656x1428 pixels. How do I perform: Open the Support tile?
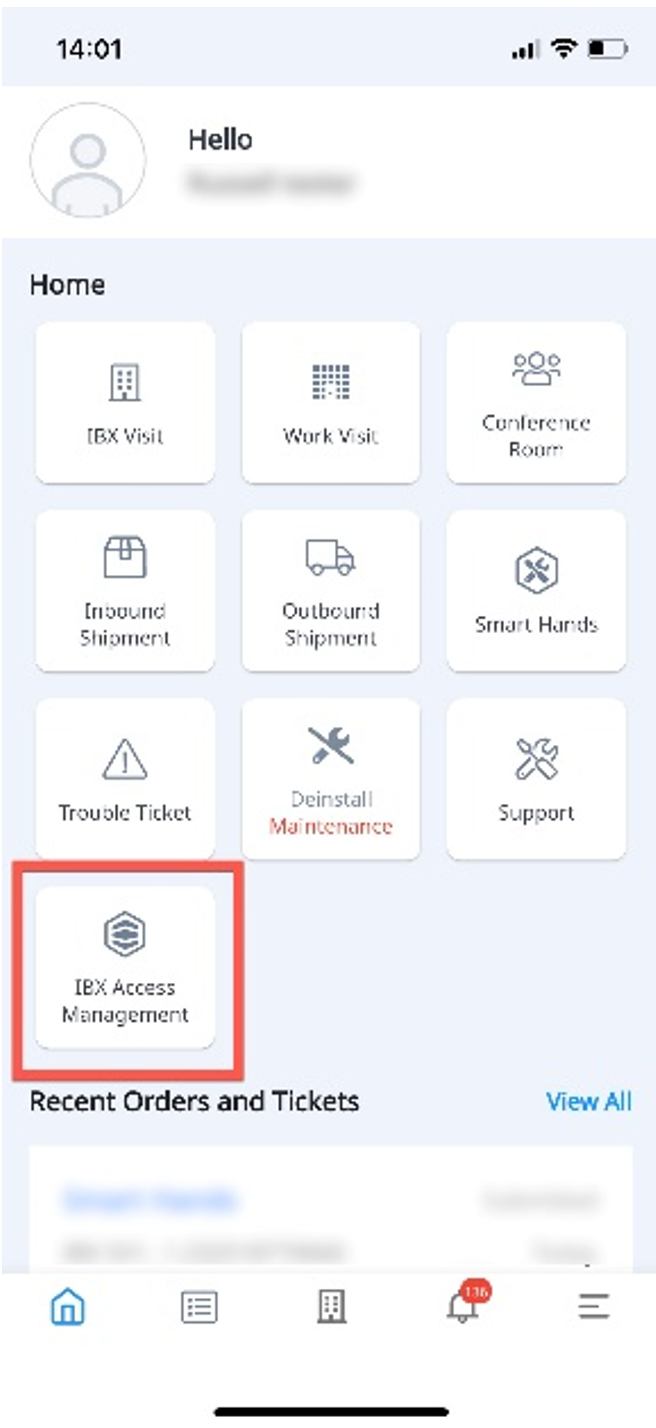536,778
